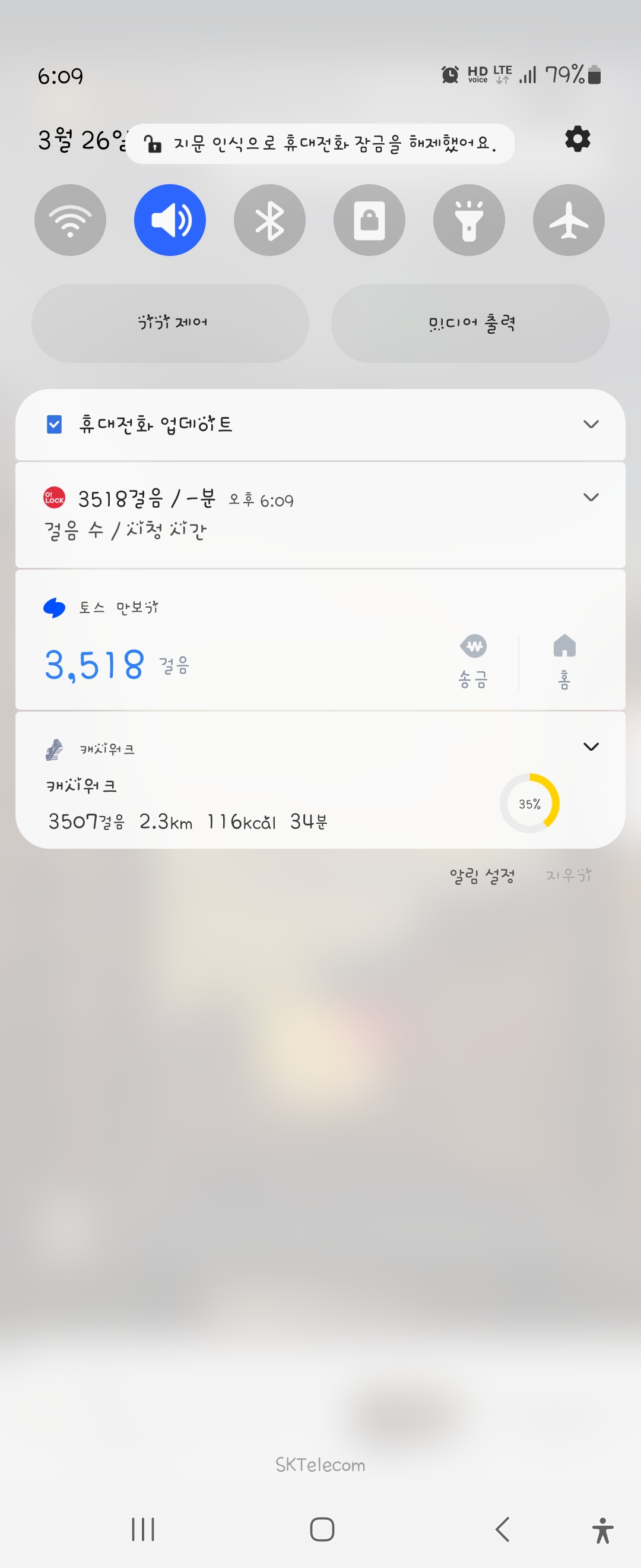Open the accessibility shortcut button
Image resolution: width=641 pixels, height=1568 pixels.
click(602, 1529)
